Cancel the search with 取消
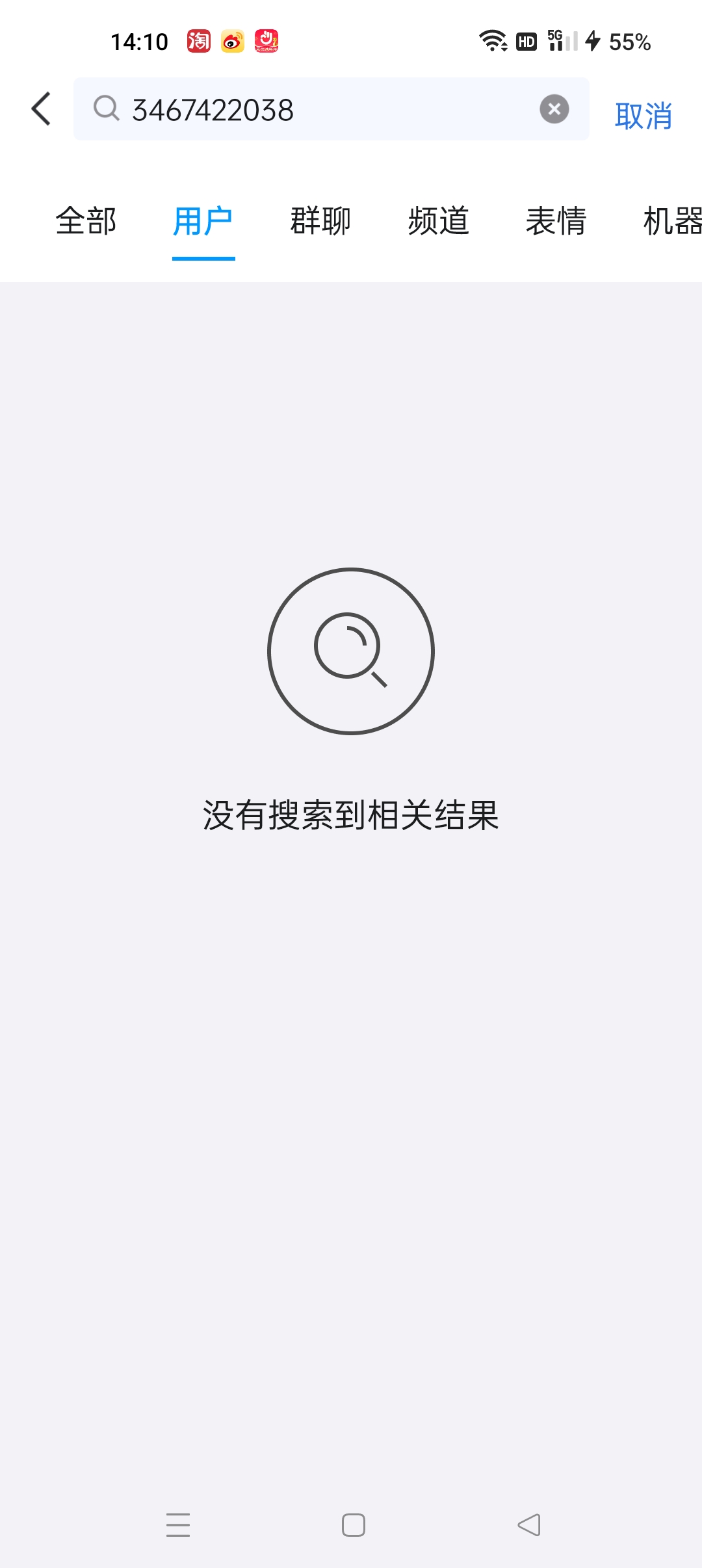 pyautogui.click(x=643, y=116)
